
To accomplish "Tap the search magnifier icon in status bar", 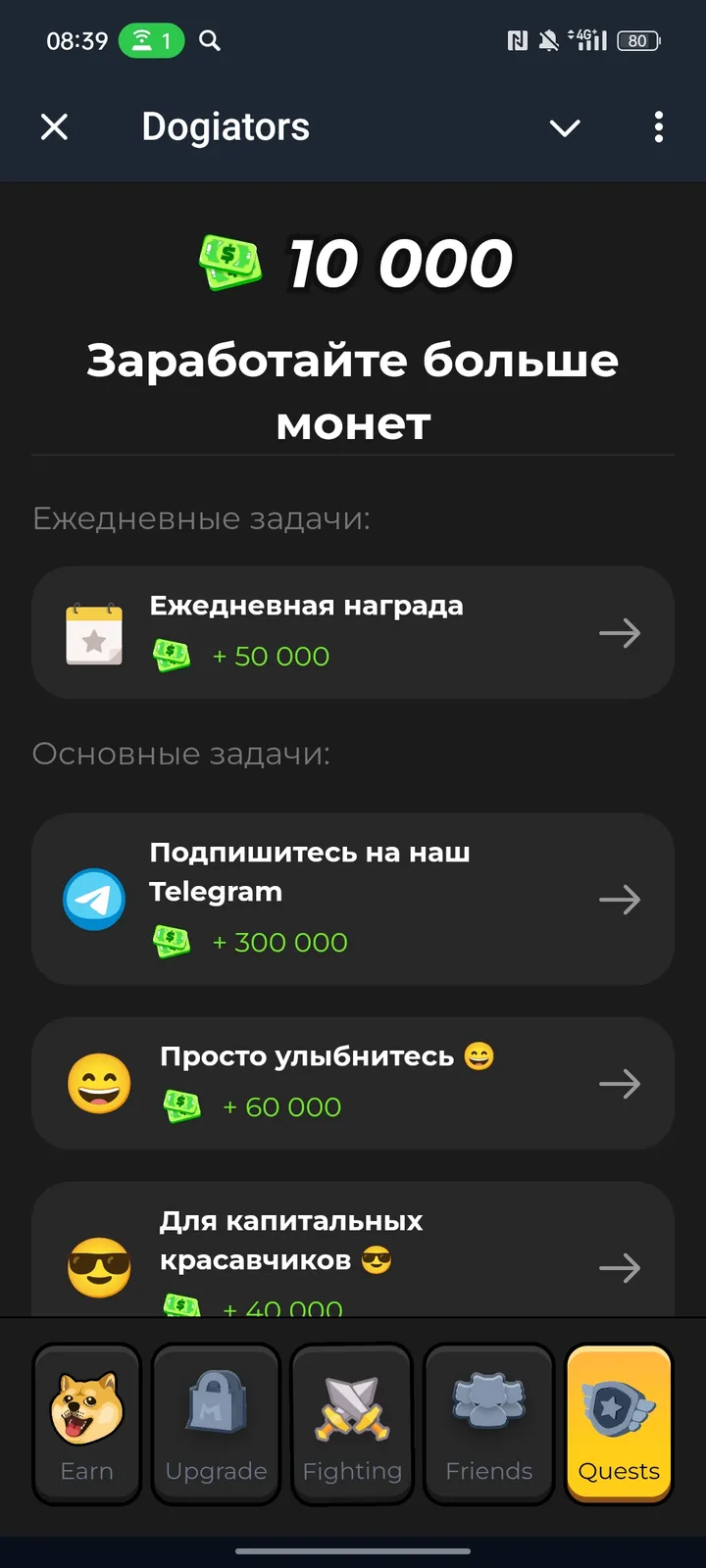I will coord(210,41).
